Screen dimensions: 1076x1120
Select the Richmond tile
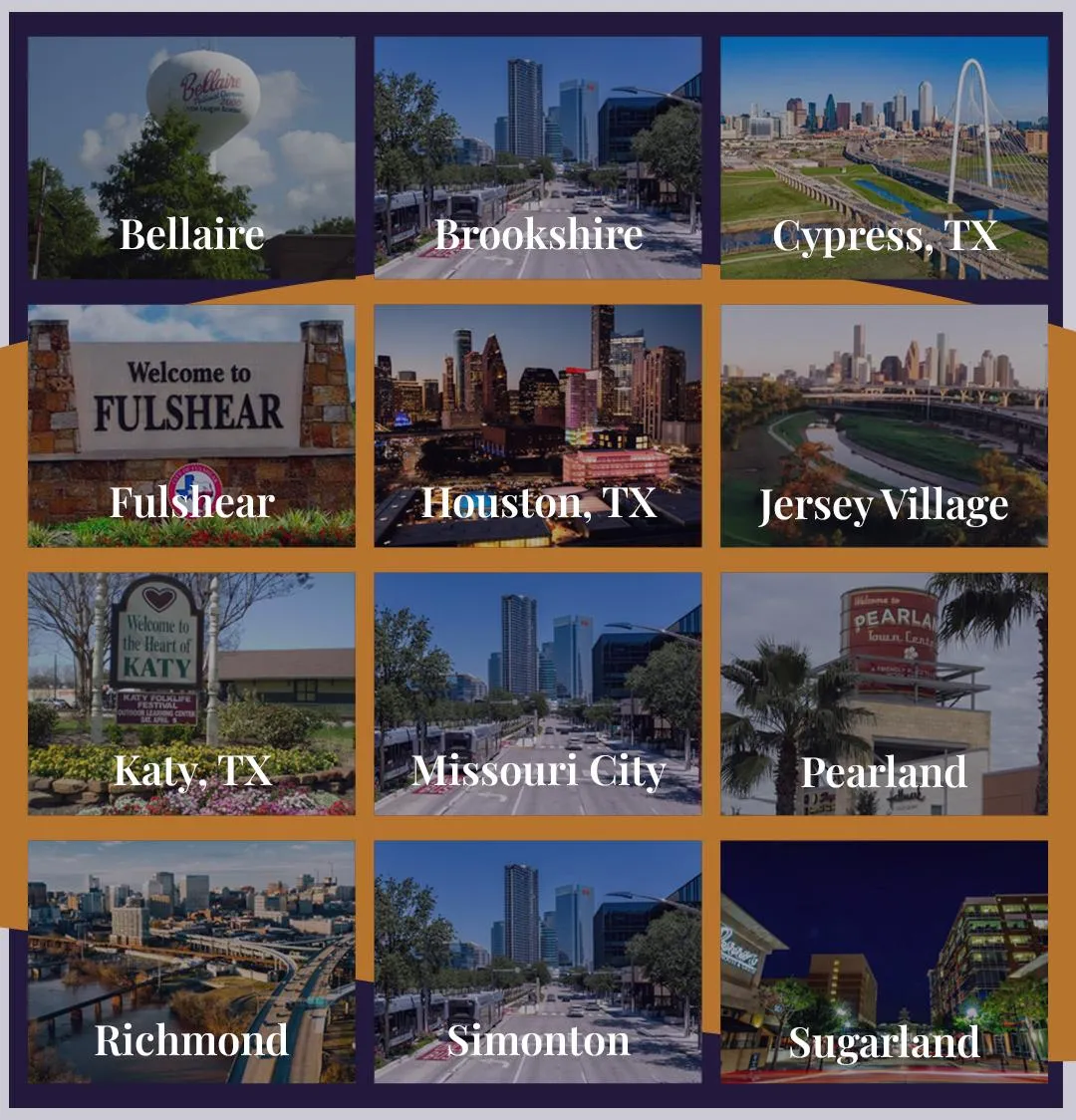191,962
